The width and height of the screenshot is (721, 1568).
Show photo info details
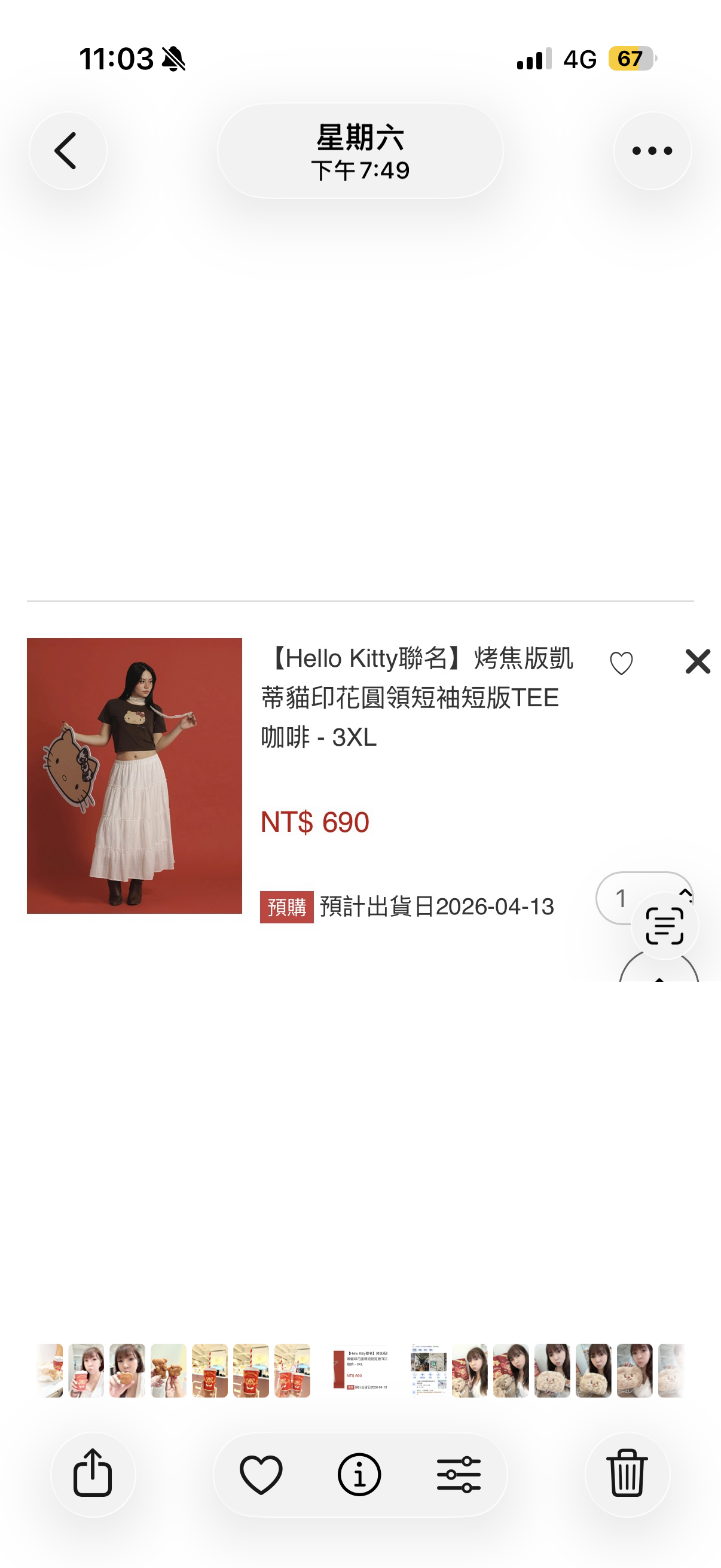pyautogui.click(x=359, y=1474)
